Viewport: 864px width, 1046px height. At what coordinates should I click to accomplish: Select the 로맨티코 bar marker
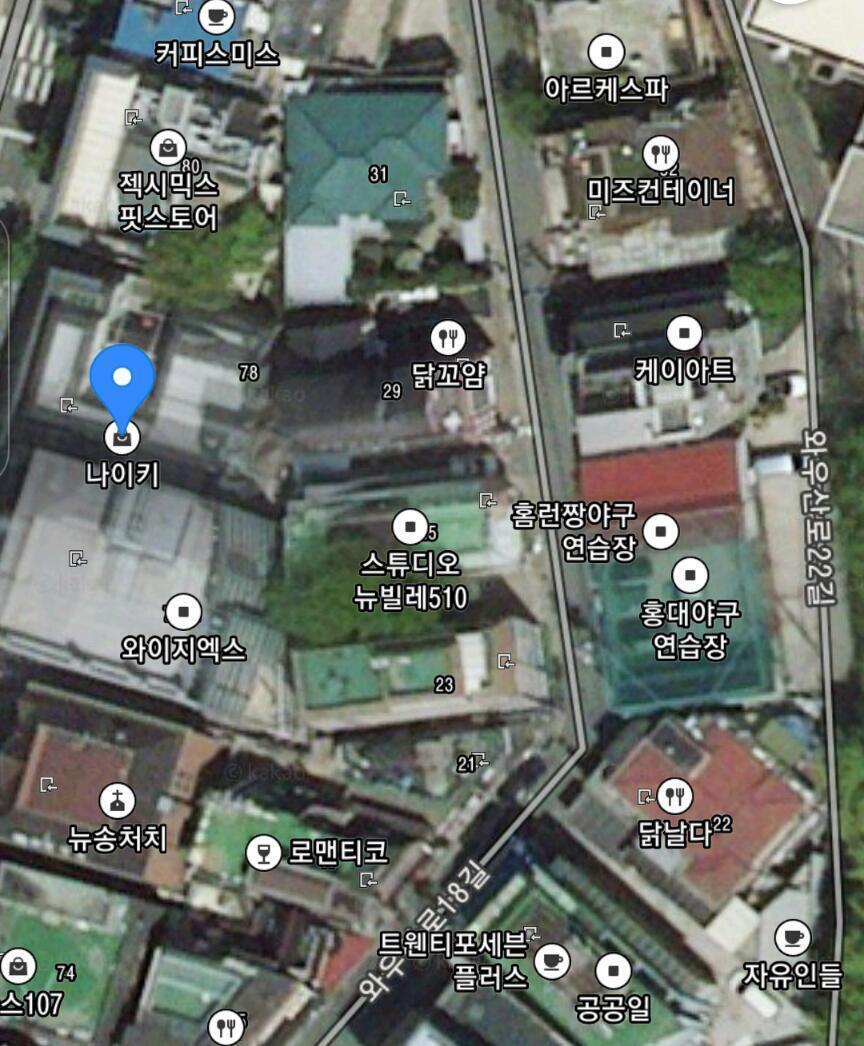tap(264, 853)
